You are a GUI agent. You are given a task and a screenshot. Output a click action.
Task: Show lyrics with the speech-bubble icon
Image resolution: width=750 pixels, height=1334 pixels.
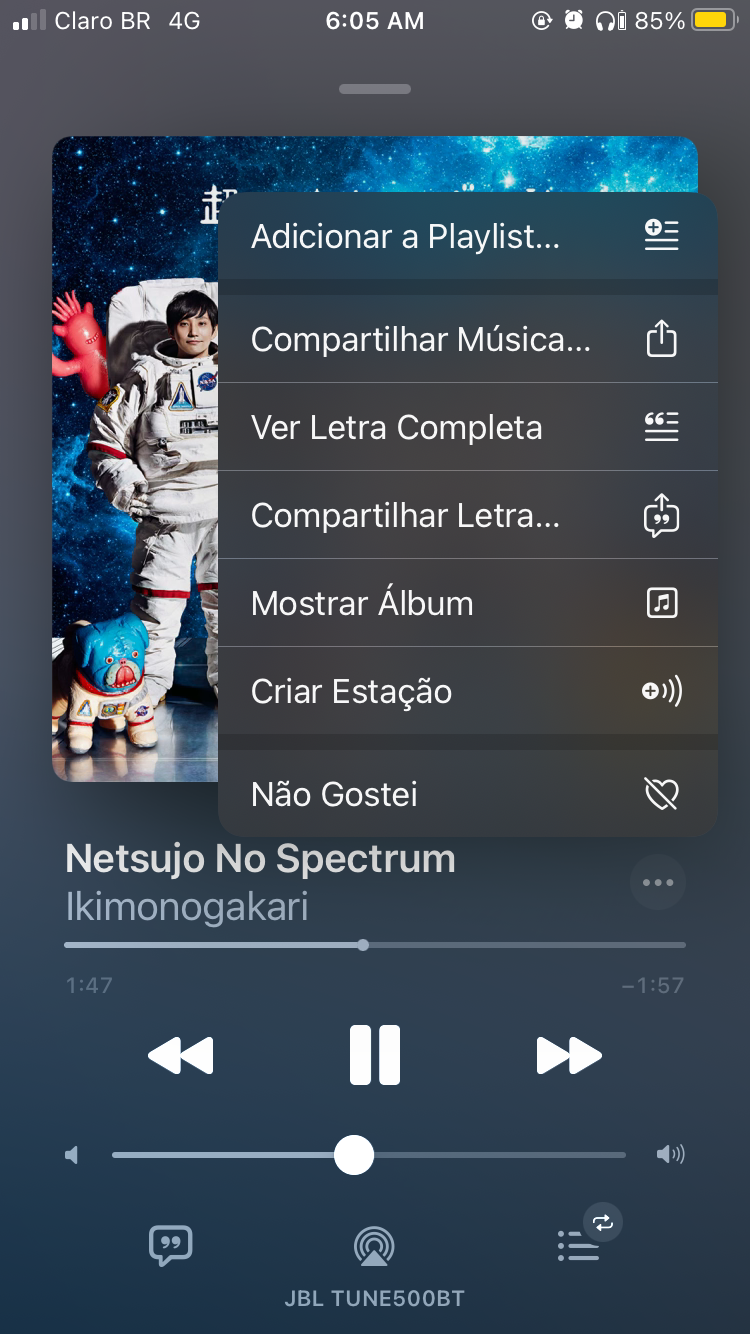tap(170, 1246)
